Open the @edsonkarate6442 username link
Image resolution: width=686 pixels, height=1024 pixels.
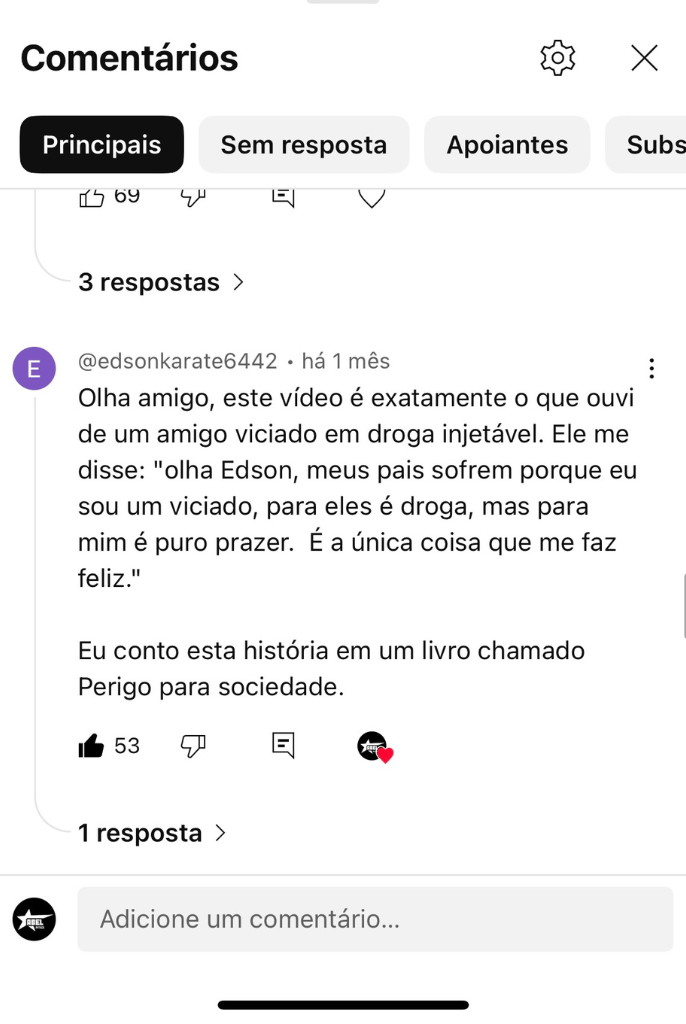[178, 361]
